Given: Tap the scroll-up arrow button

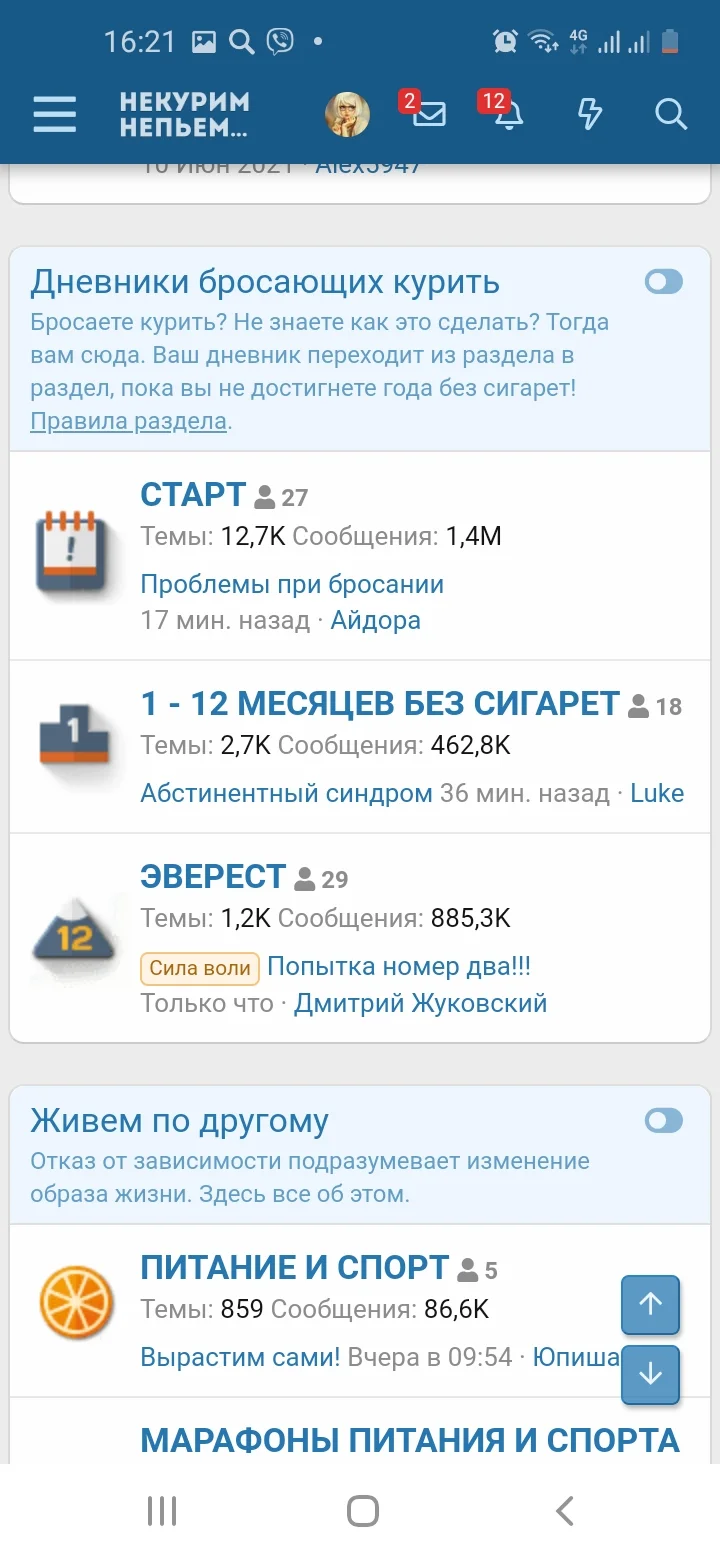Looking at the screenshot, I should (x=651, y=1304).
